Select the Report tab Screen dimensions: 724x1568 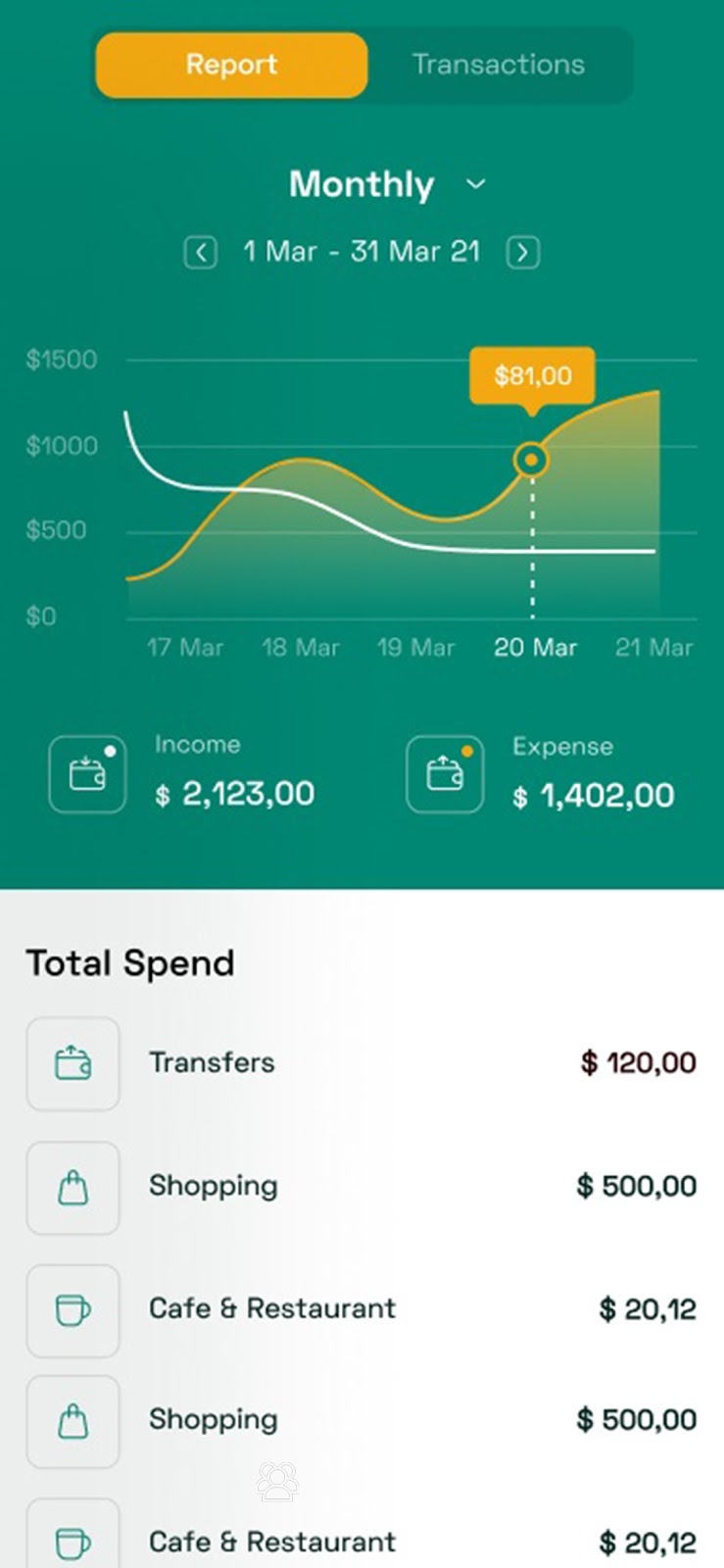(x=231, y=65)
